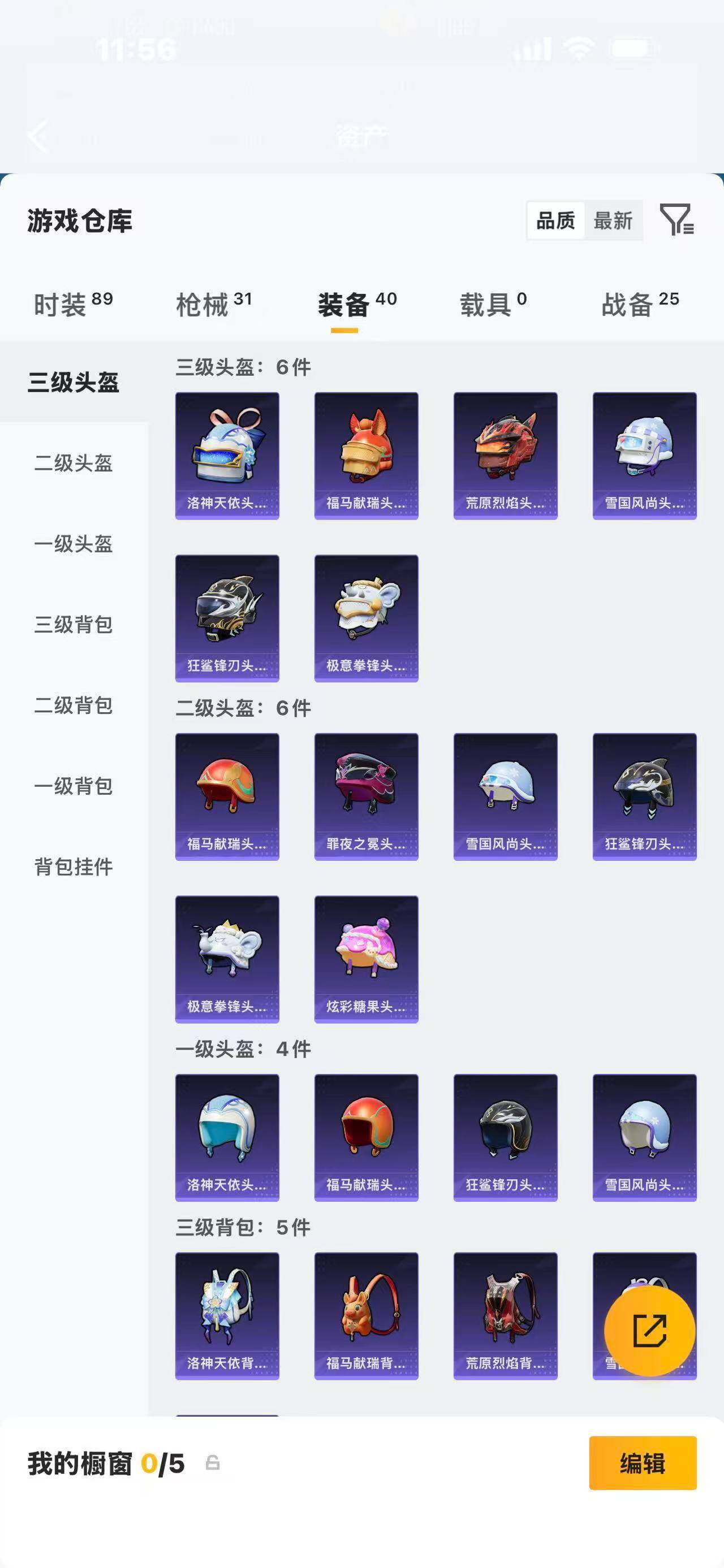Expand the 二级背包 category section
The width and height of the screenshot is (724, 1568).
[73, 707]
